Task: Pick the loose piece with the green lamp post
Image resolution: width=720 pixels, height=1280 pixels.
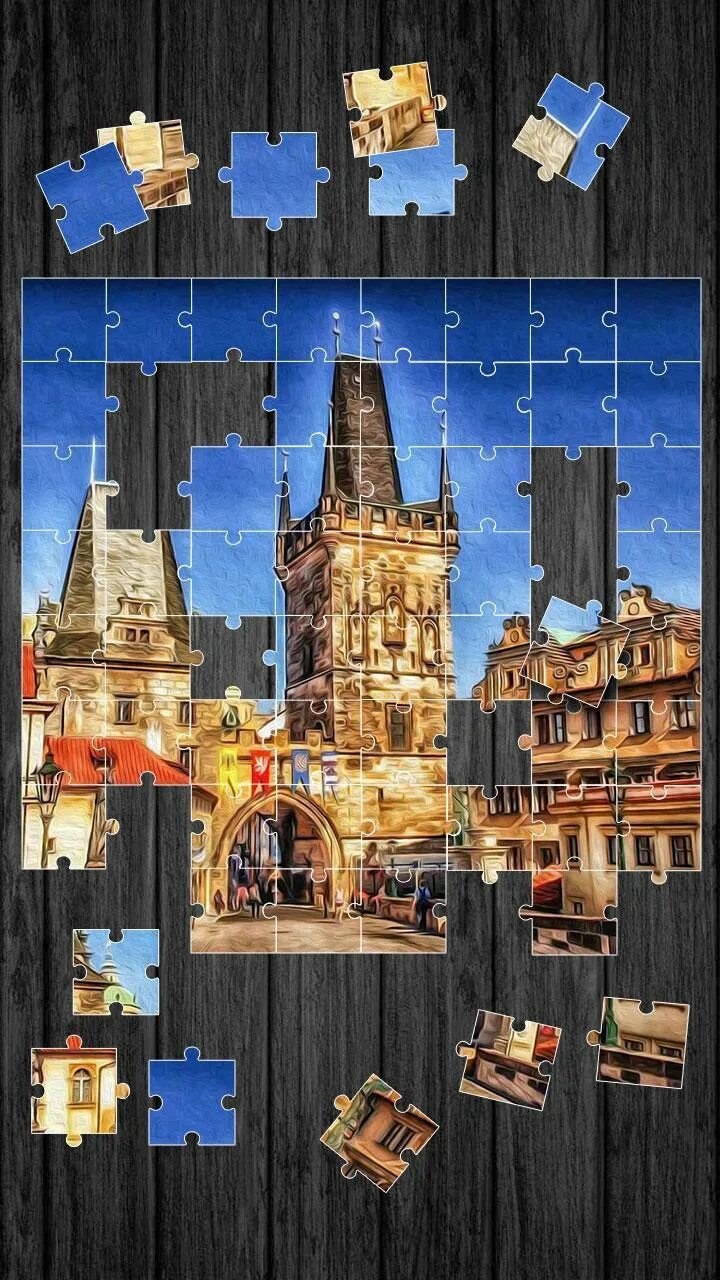Action: (642, 1042)
